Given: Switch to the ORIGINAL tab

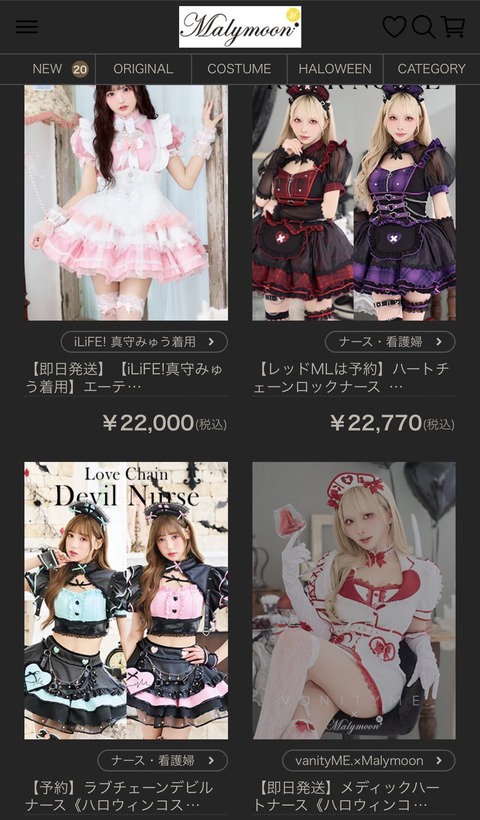Looking at the screenshot, I should [x=143, y=69].
